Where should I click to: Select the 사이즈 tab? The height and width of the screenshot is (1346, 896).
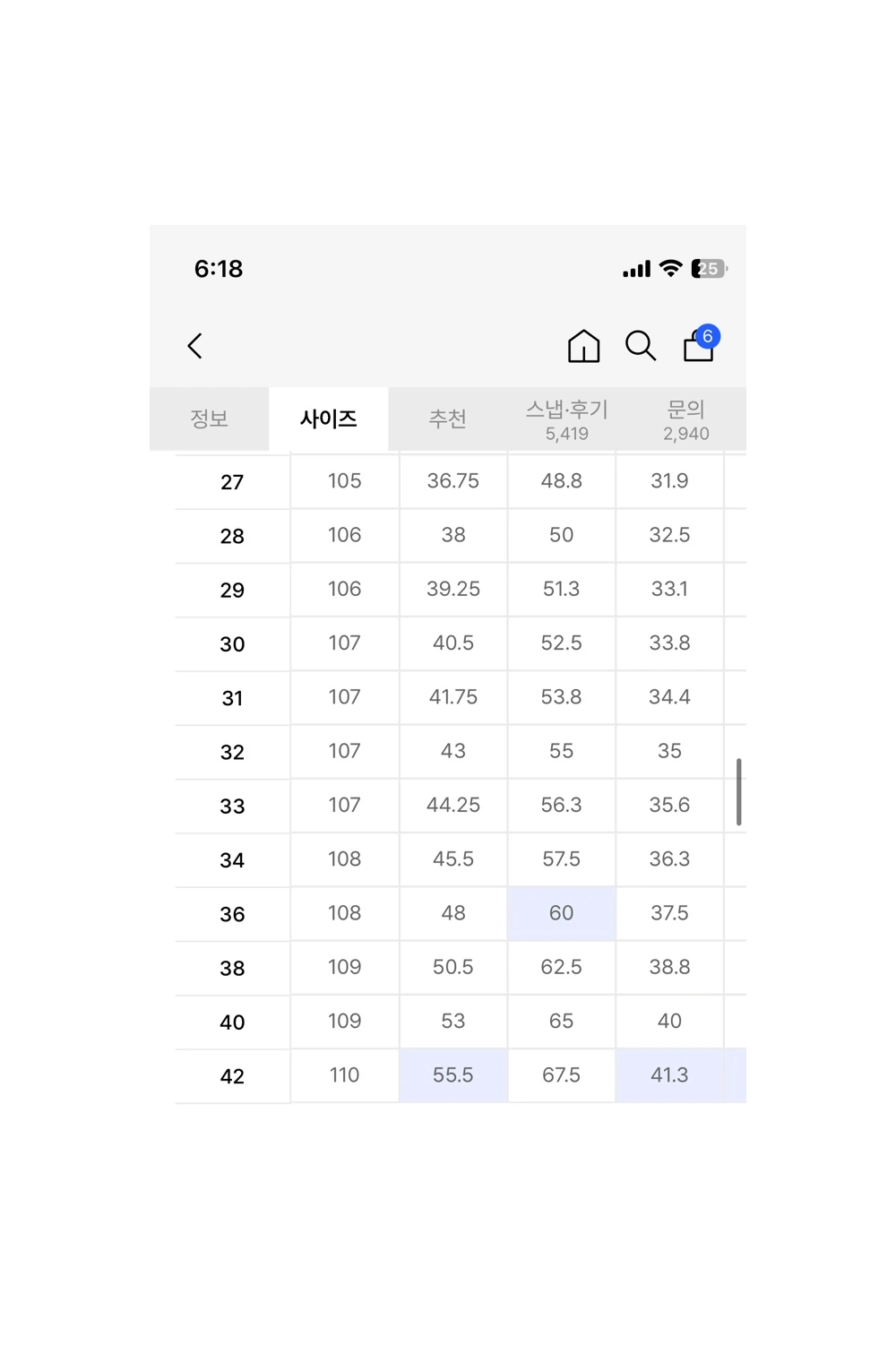coord(328,418)
